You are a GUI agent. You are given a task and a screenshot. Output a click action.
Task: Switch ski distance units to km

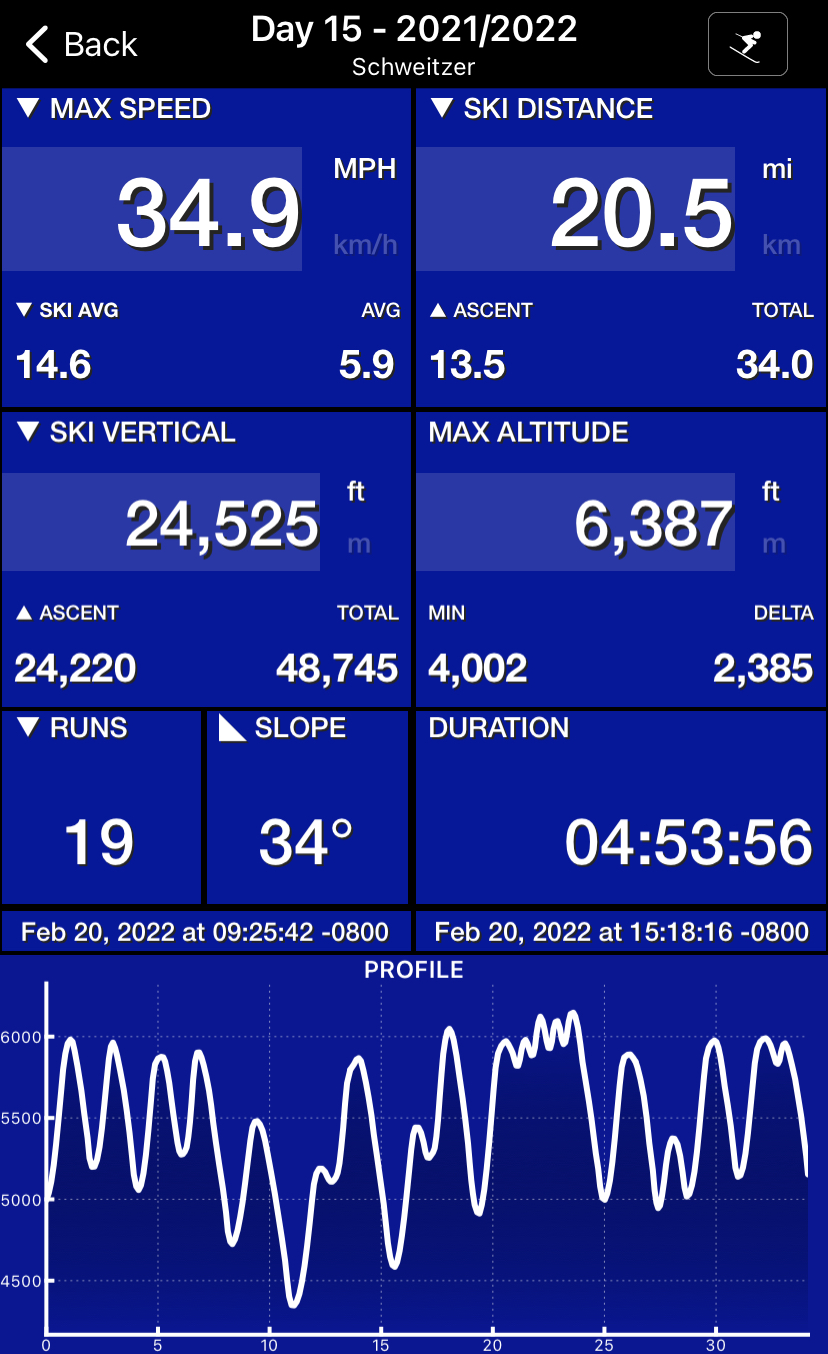[x=781, y=244]
